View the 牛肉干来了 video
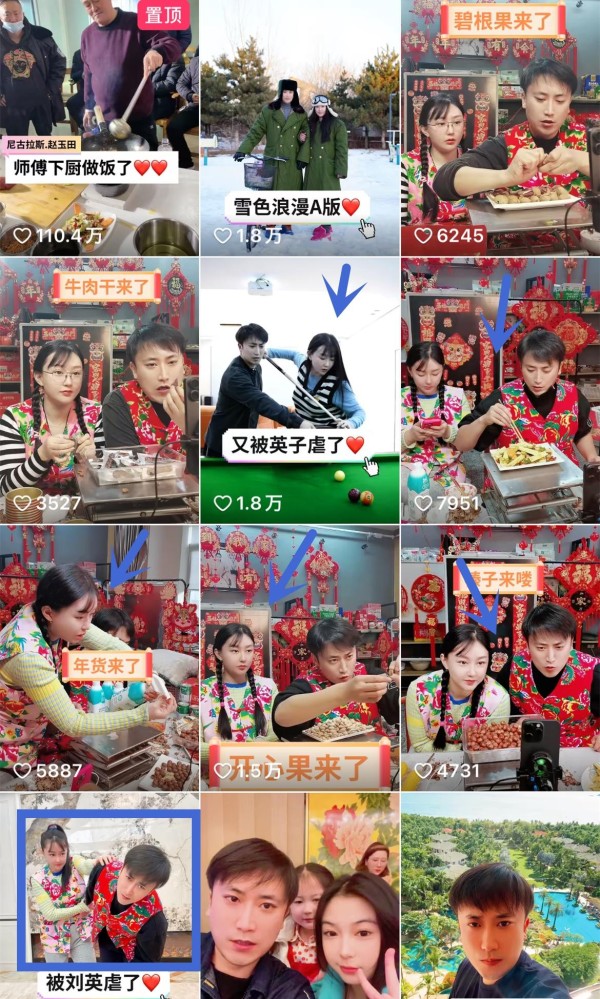This screenshot has width=600, height=999. [x=99, y=391]
